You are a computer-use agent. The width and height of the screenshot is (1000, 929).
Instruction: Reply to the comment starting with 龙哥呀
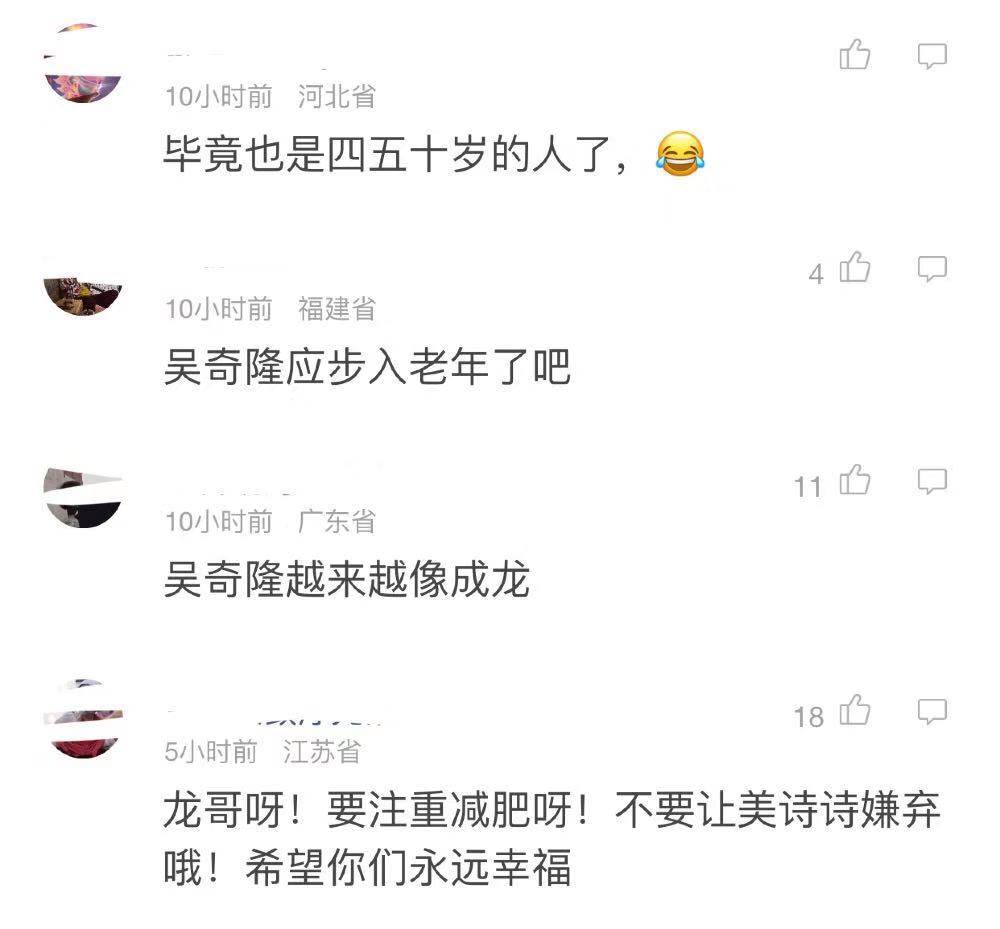[932, 712]
